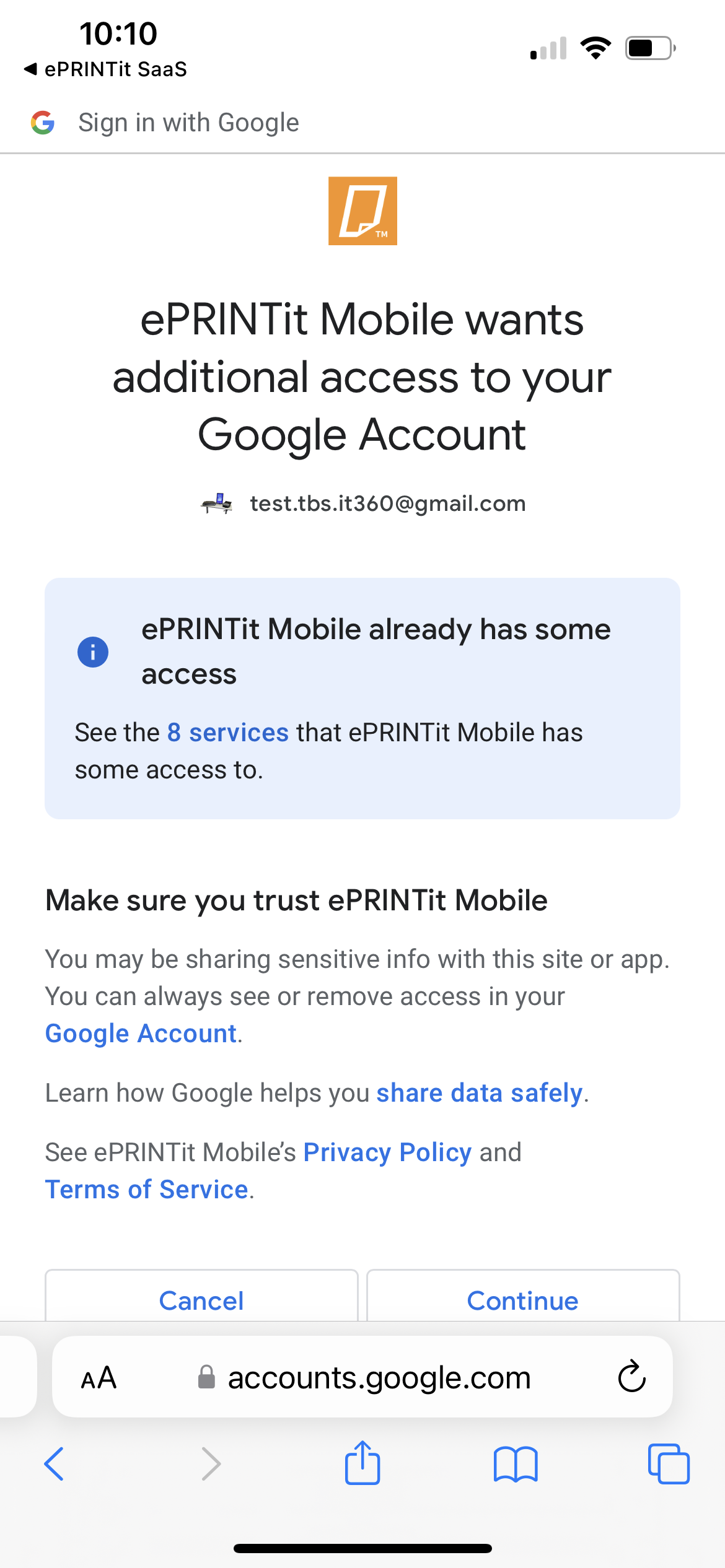Open the 8 services link
This screenshot has width=725, height=1568.
[x=228, y=733]
